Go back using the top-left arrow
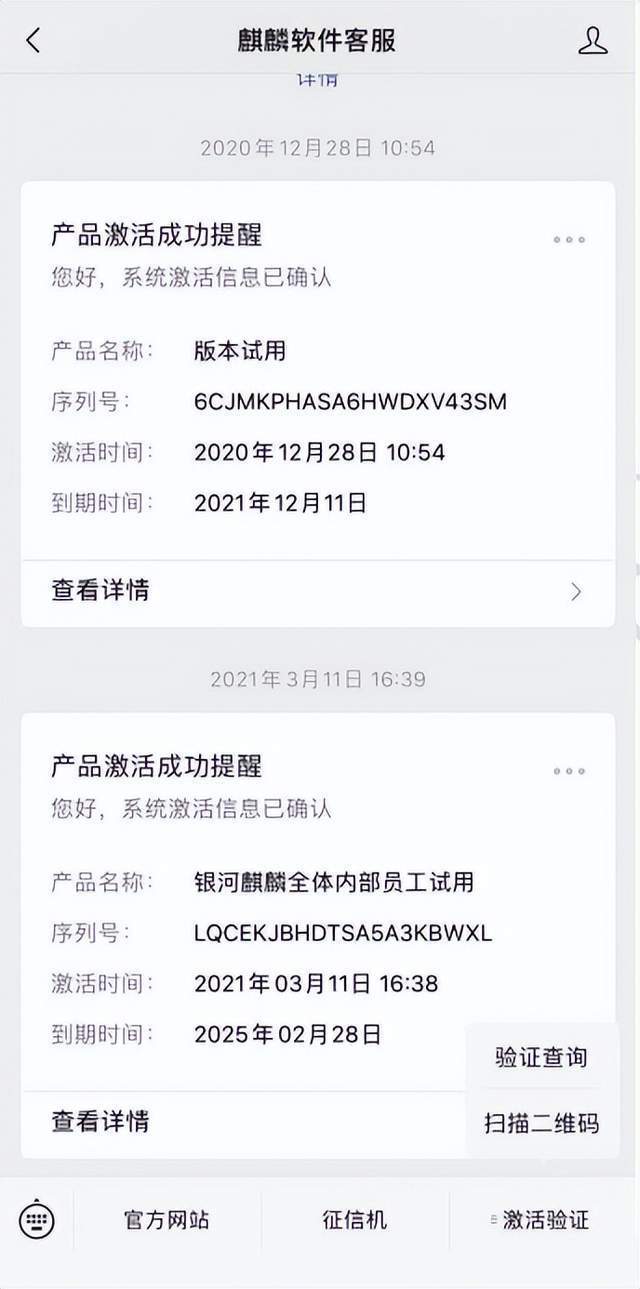Viewport: 640px width, 1289px height. [34, 40]
